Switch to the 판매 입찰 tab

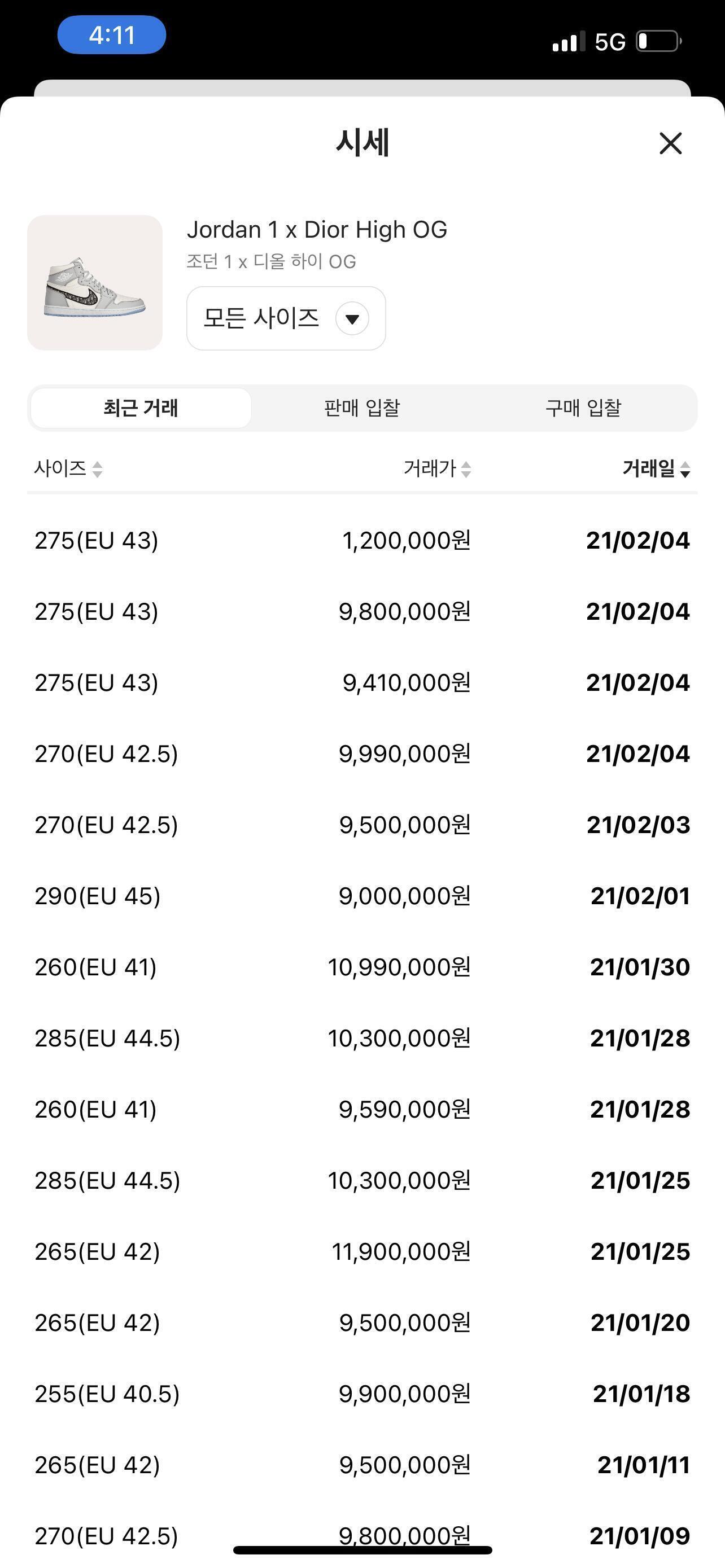click(x=361, y=408)
